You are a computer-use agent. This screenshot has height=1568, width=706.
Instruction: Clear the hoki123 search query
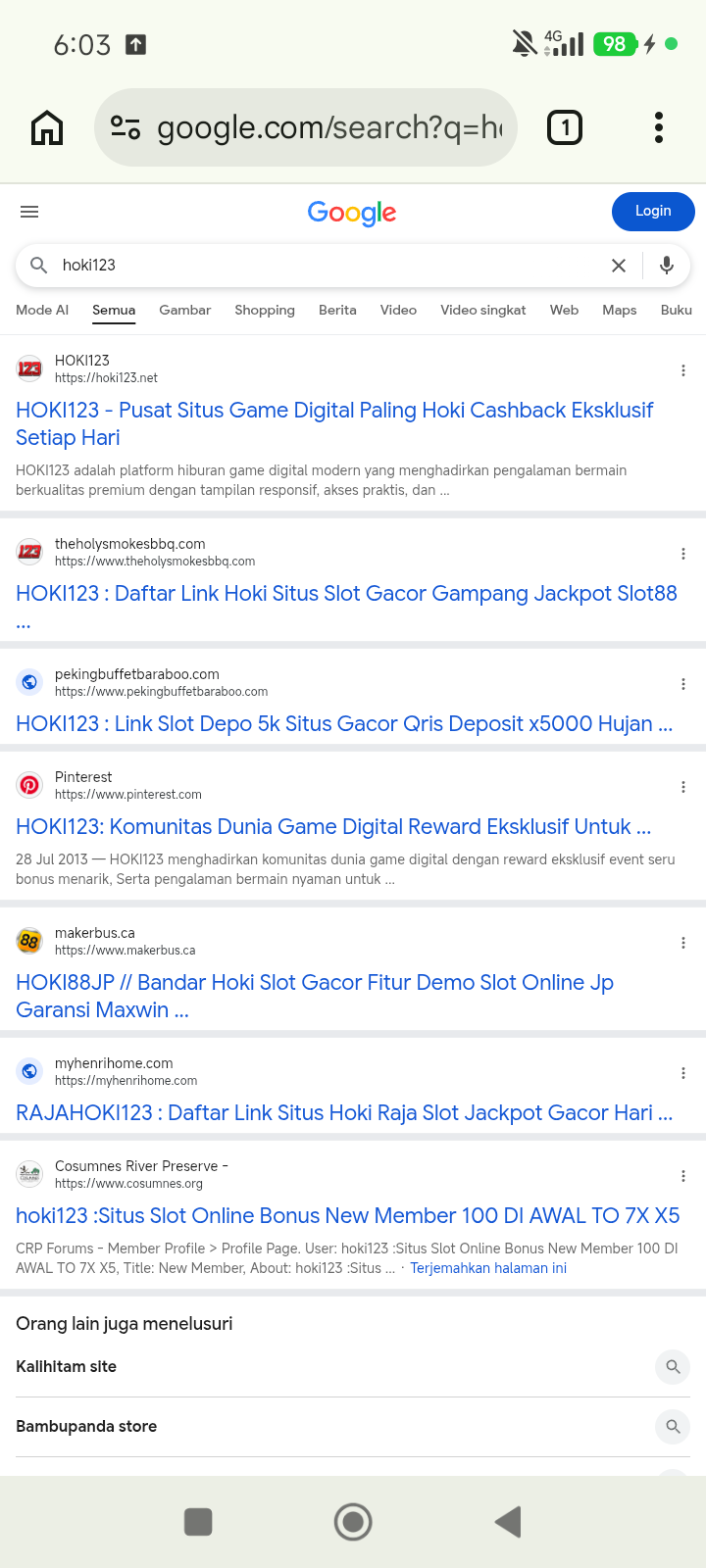(619, 266)
